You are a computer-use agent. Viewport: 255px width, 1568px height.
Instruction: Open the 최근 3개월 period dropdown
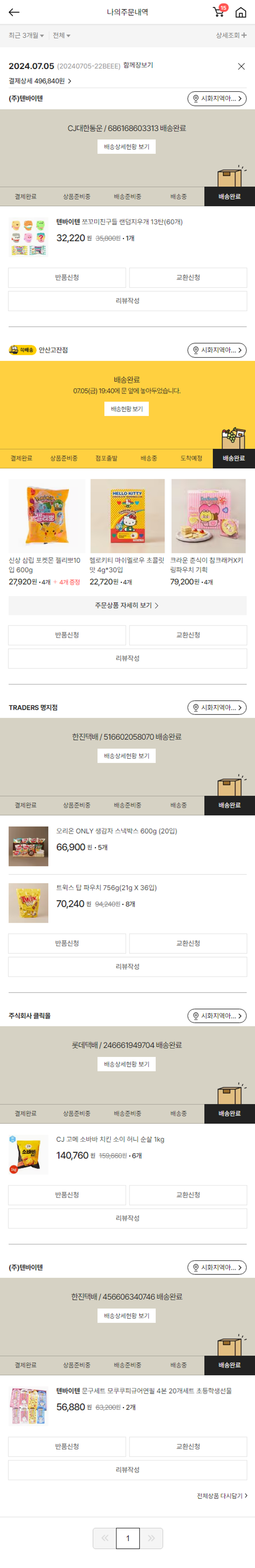(26, 35)
